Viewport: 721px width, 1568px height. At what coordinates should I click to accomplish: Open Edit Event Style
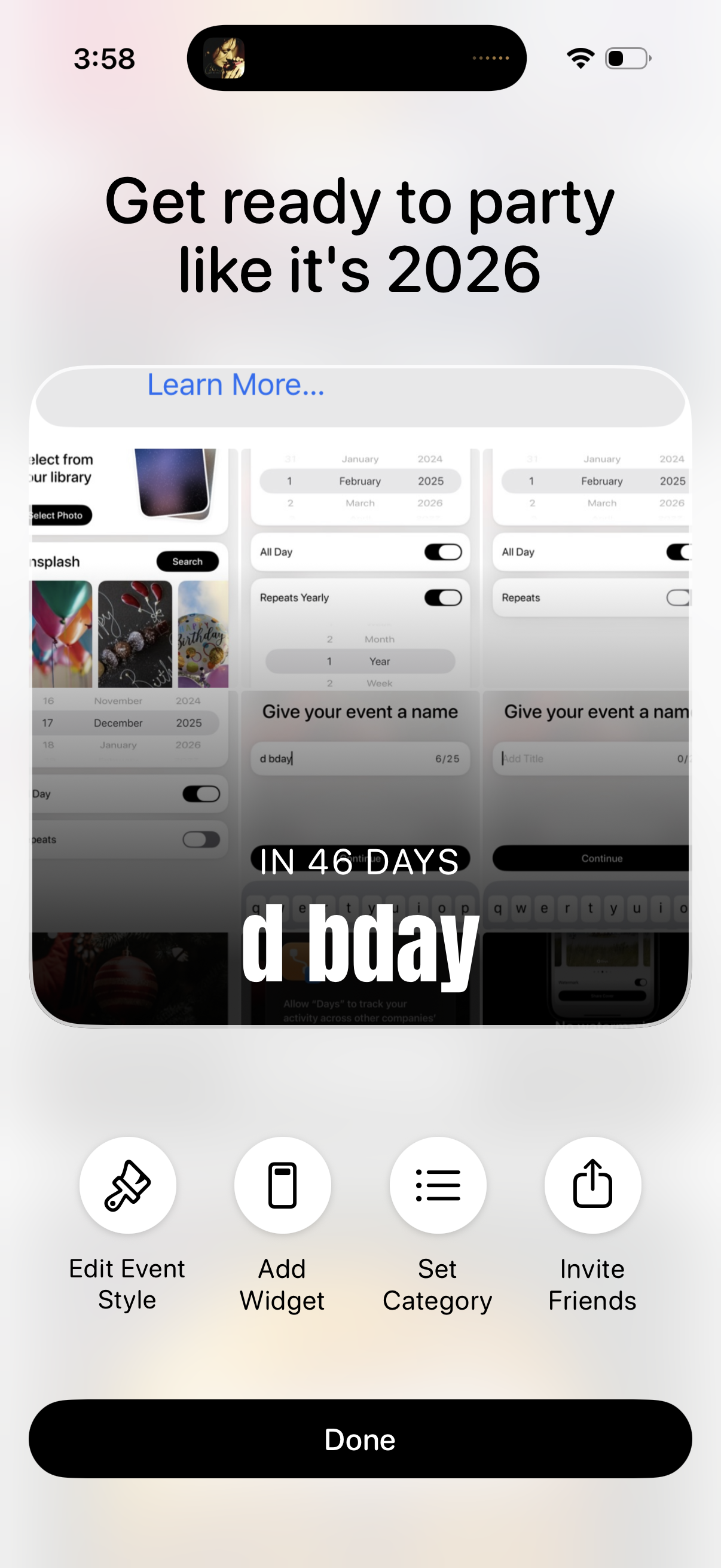128,1185
